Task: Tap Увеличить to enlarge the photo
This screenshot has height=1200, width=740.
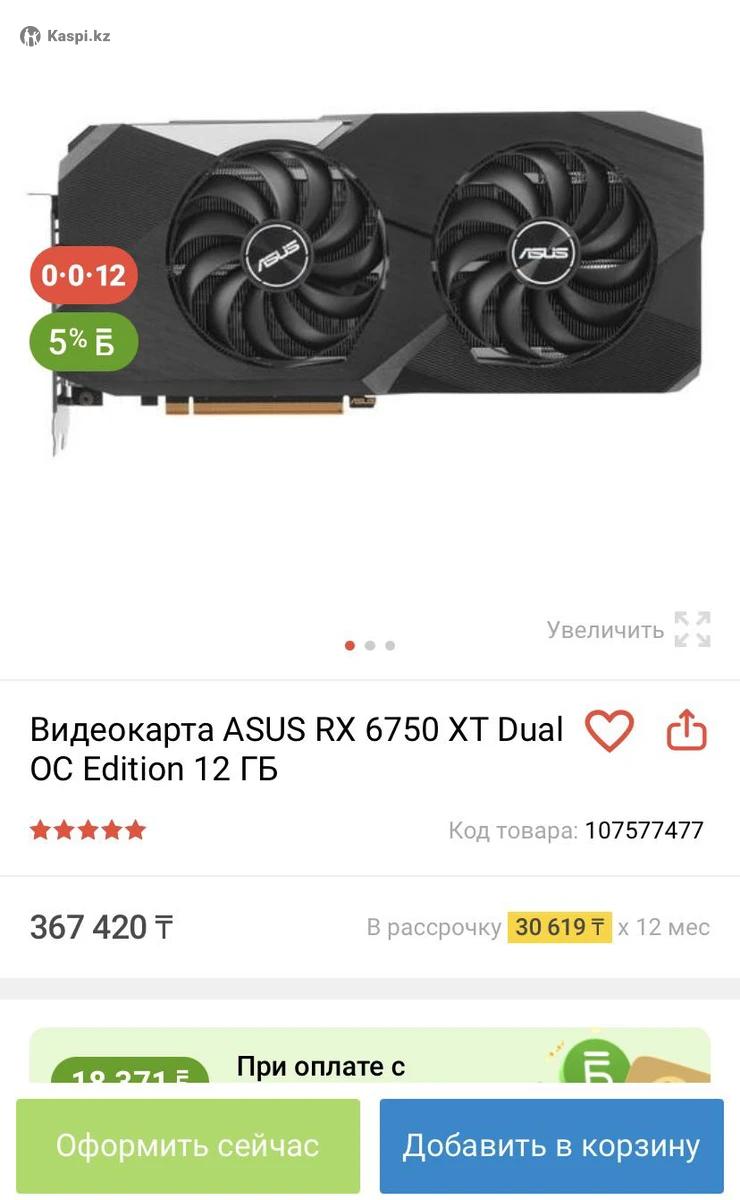Action: coord(628,630)
